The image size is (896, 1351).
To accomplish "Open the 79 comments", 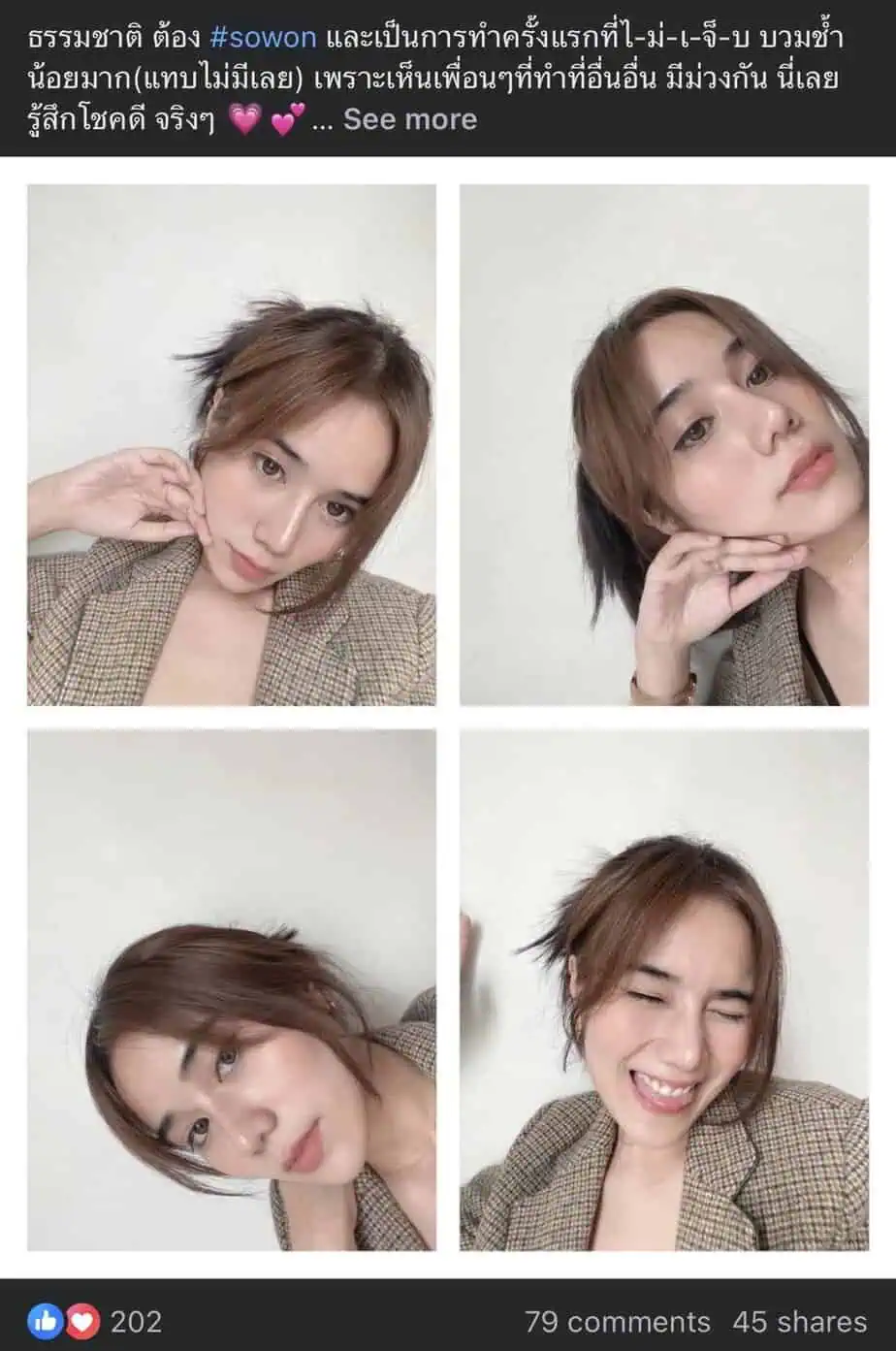I will tap(617, 1321).
